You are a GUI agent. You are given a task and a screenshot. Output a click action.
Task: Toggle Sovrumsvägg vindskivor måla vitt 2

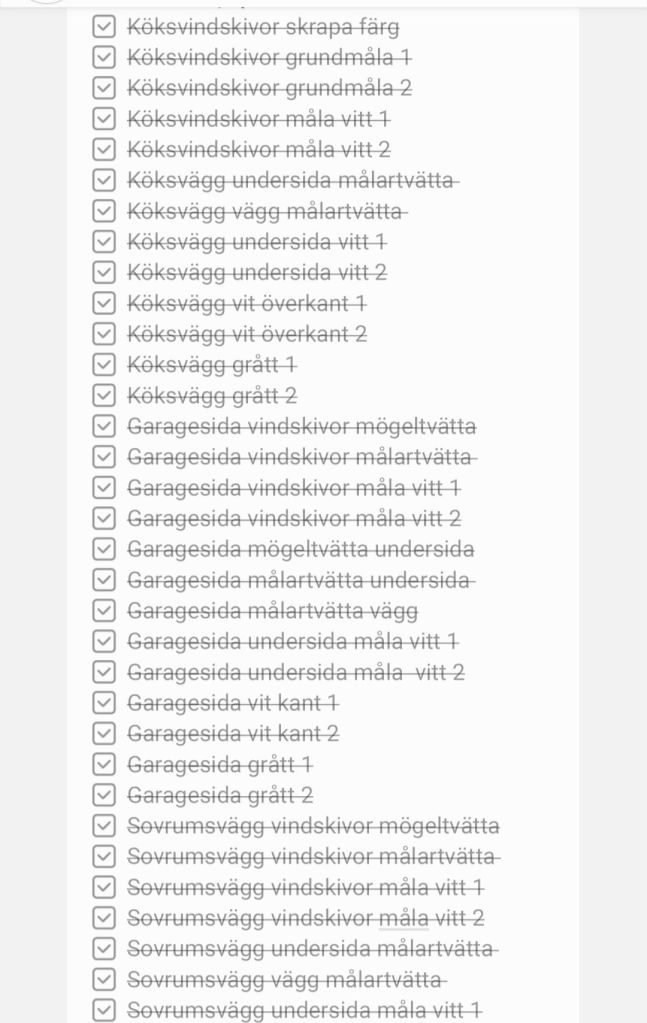point(103,918)
